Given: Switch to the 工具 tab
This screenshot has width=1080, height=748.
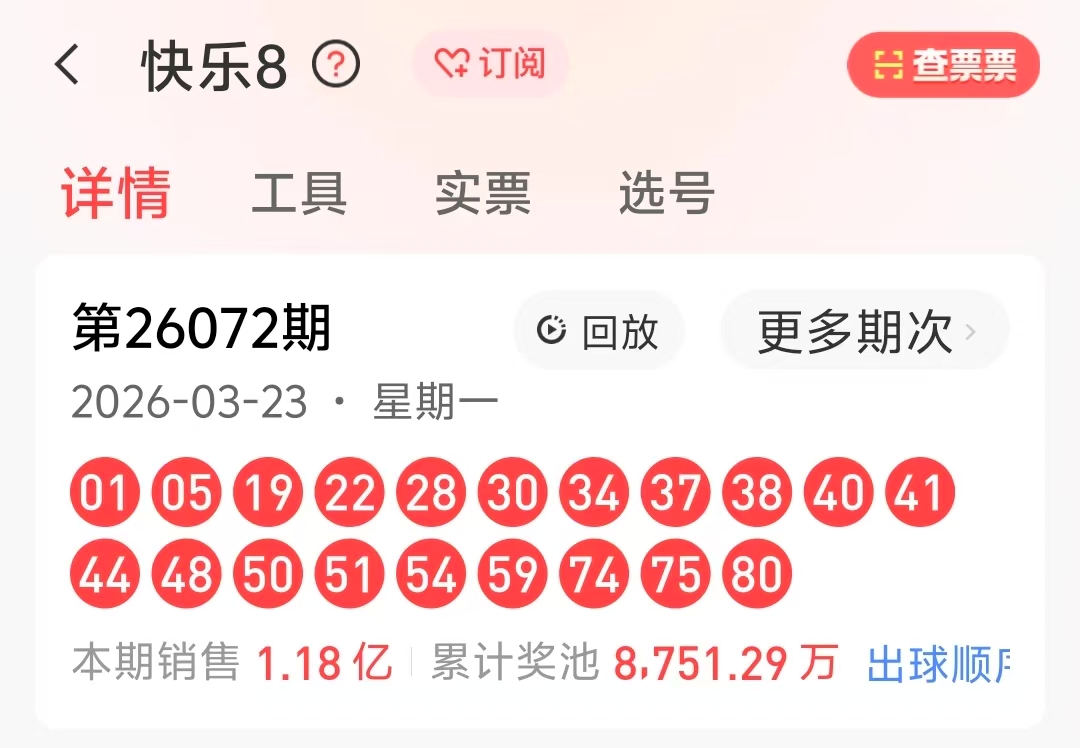Looking at the screenshot, I should [x=299, y=193].
